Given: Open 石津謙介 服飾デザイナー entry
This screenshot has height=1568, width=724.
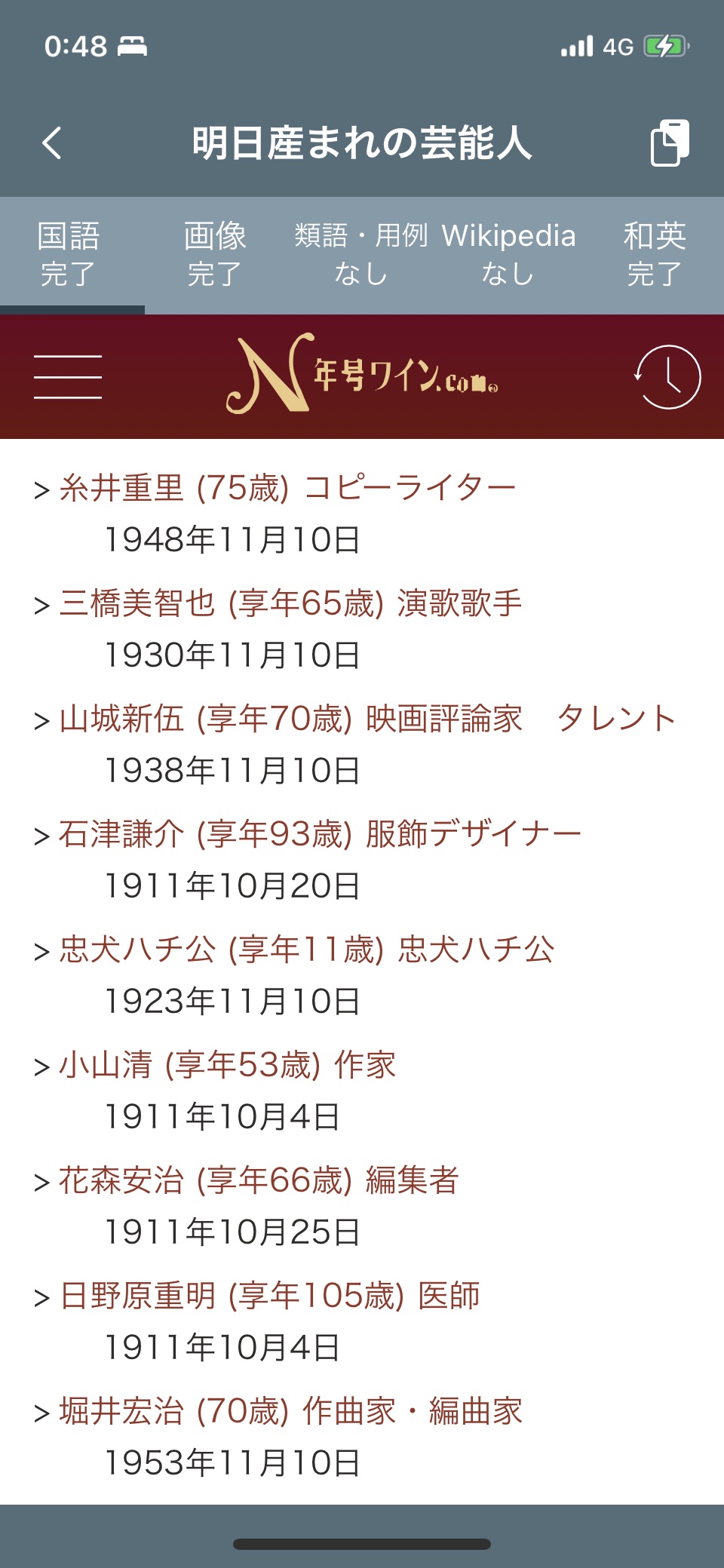Looking at the screenshot, I should 320,834.
